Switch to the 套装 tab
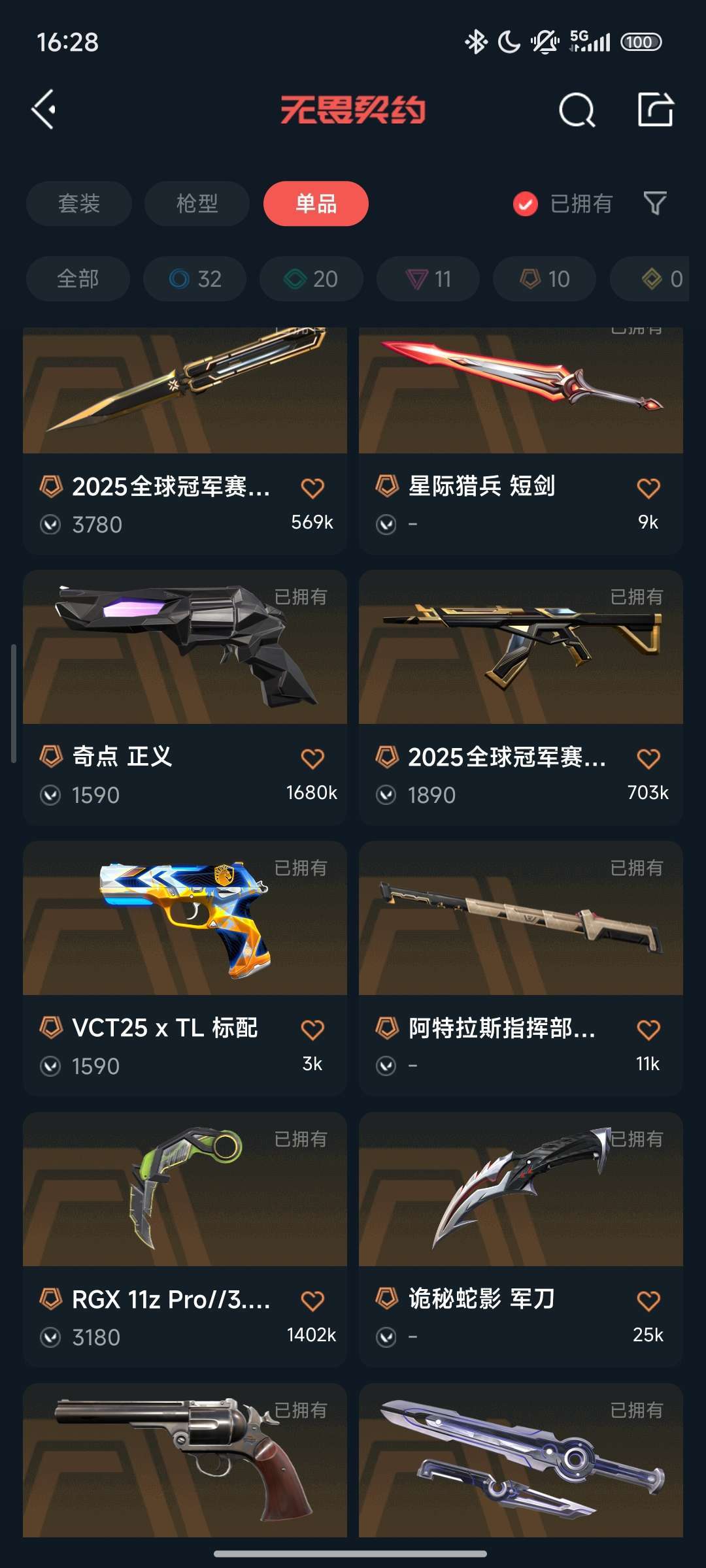 (78, 204)
